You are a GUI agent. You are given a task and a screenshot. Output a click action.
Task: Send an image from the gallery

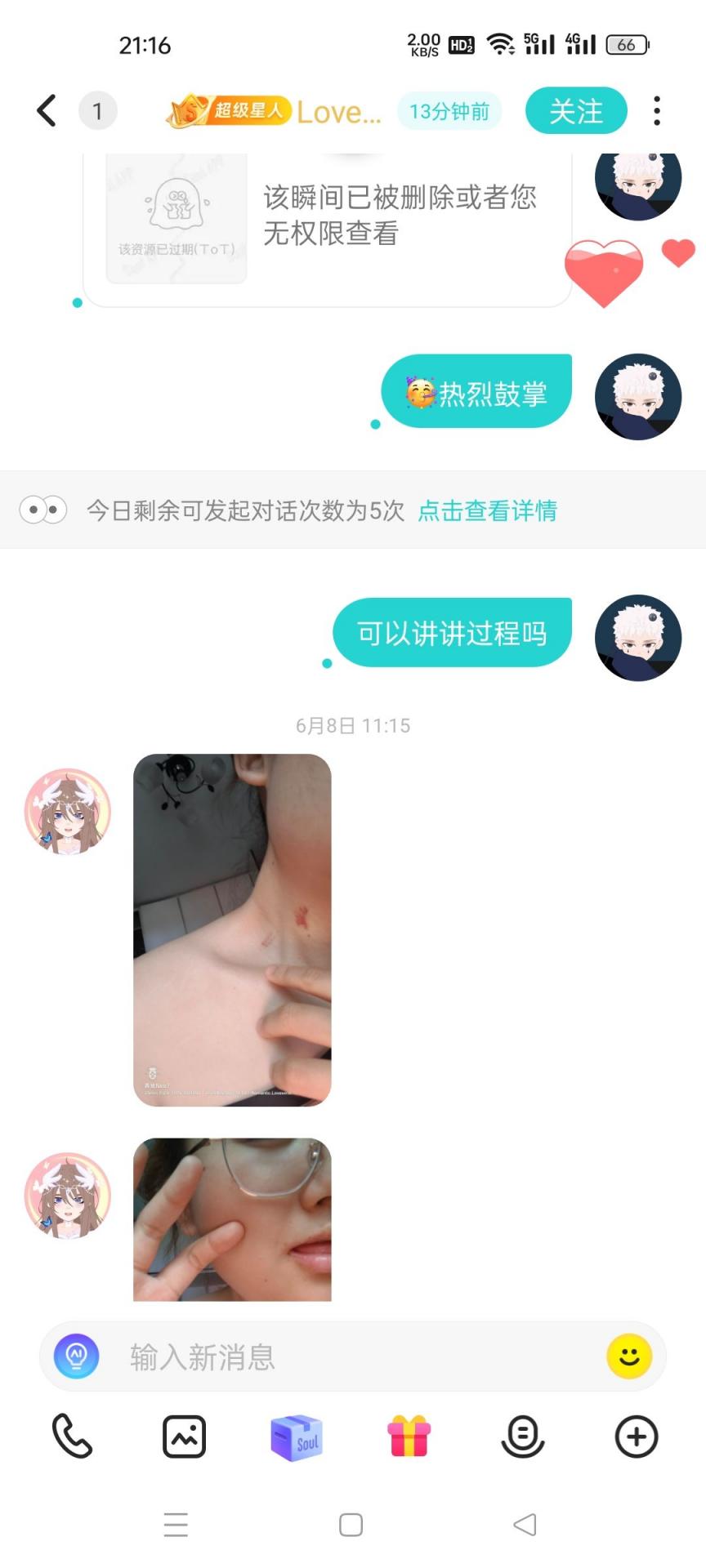(x=185, y=1437)
